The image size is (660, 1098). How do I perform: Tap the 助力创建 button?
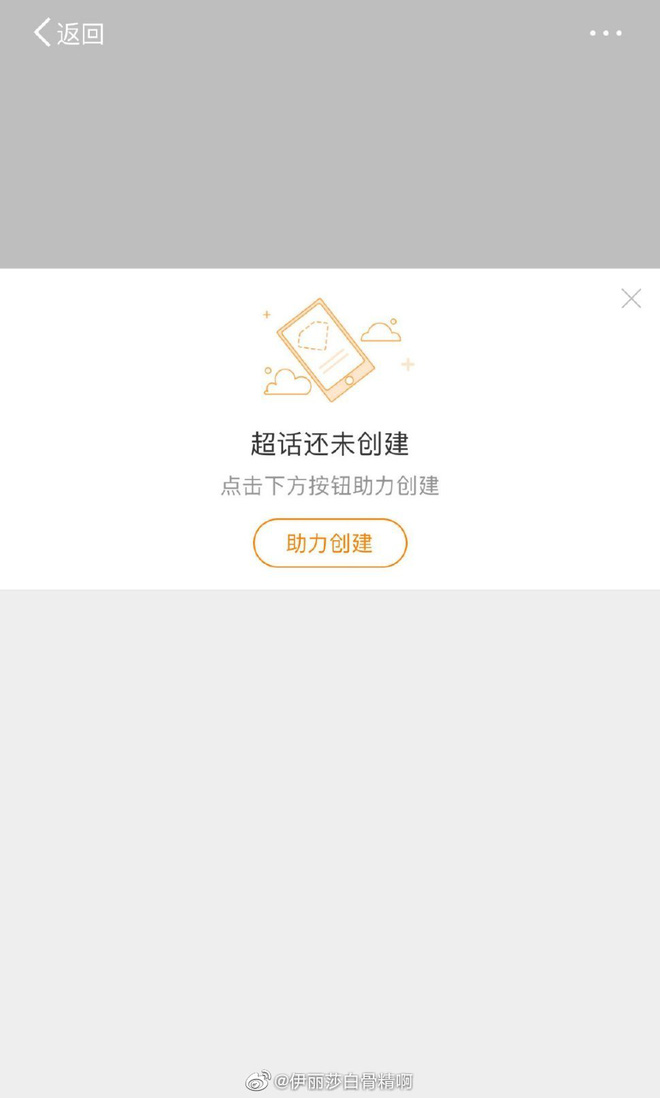point(330,543)
